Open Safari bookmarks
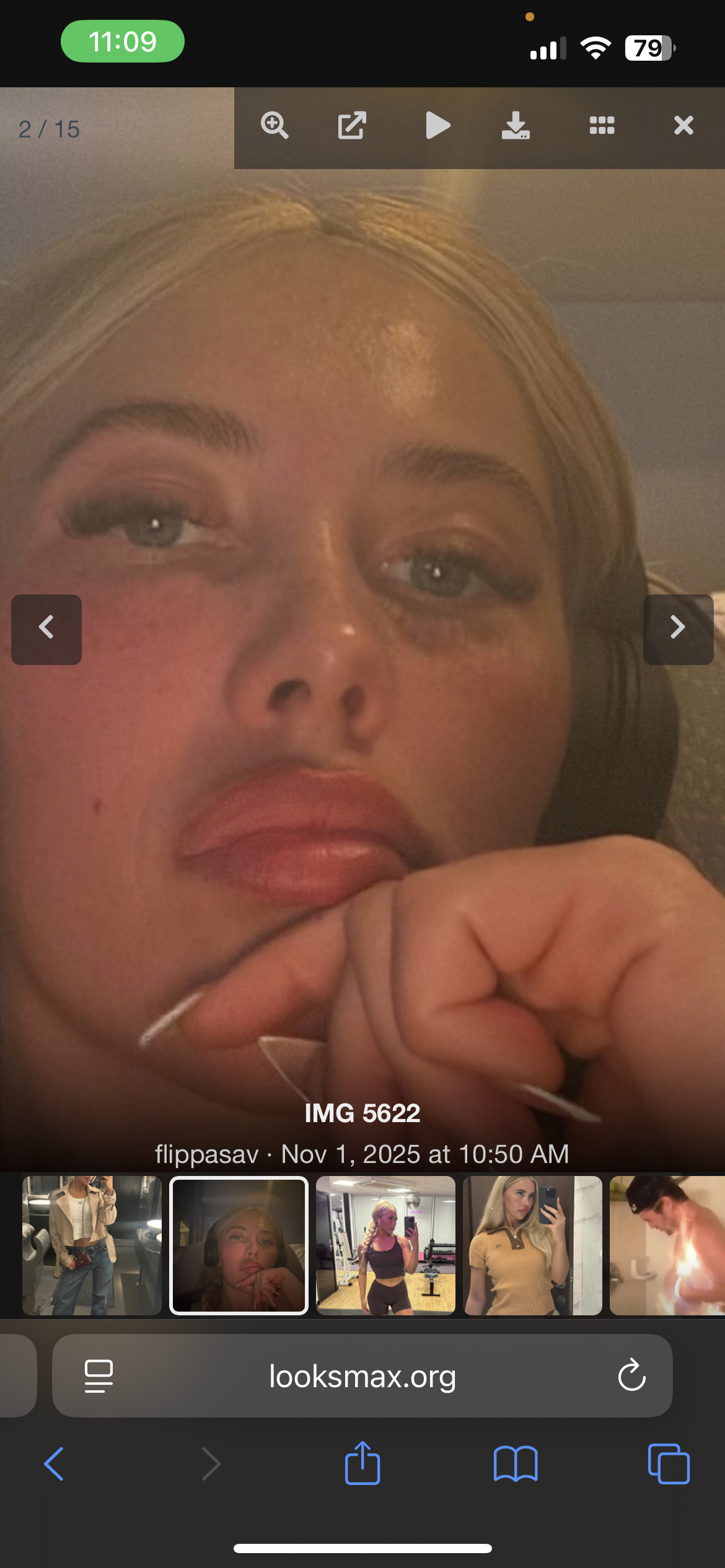Viewport: 725px width, 1568px height. tap(516, 1464)
